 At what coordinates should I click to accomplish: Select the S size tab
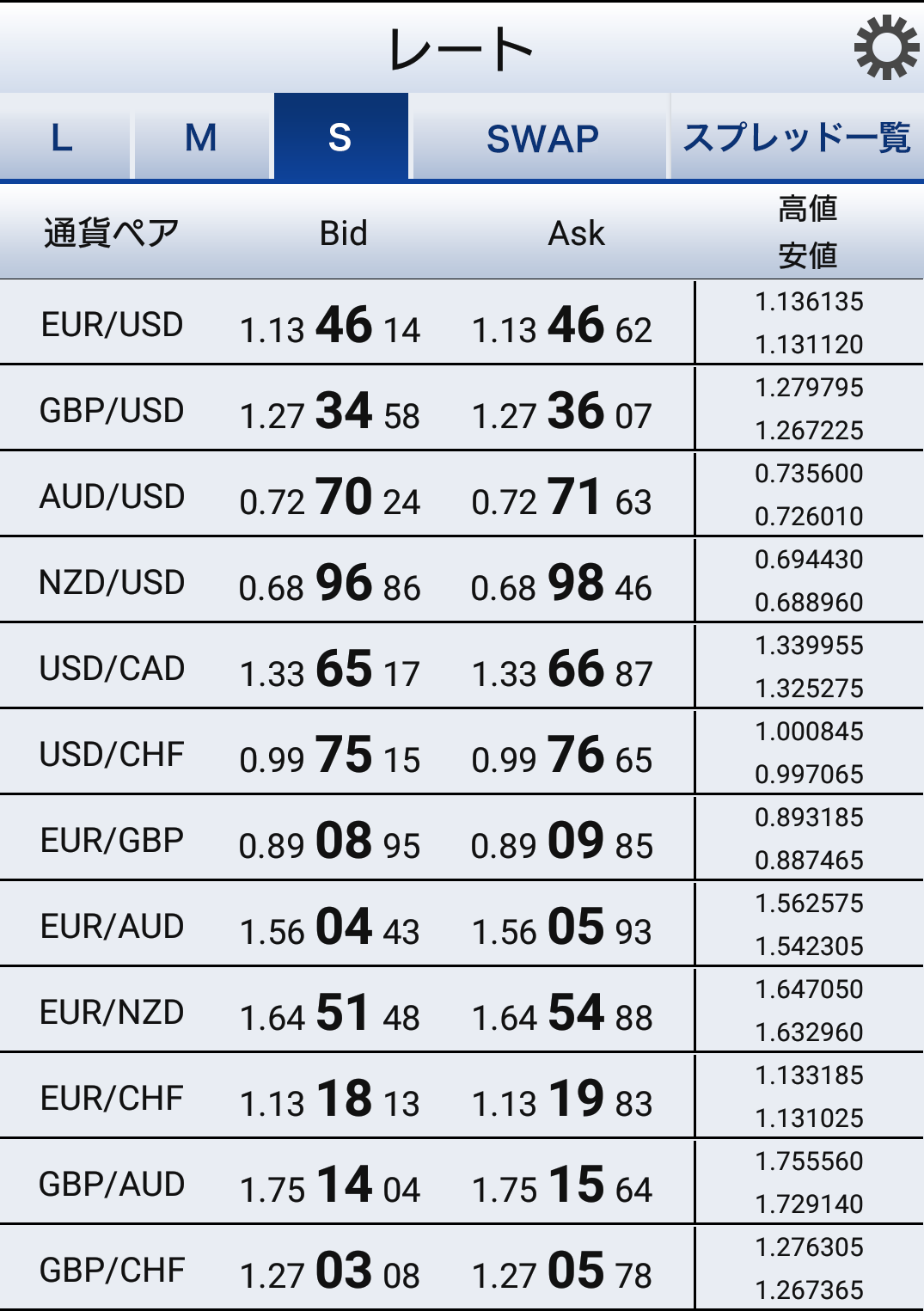pos(340,138)
